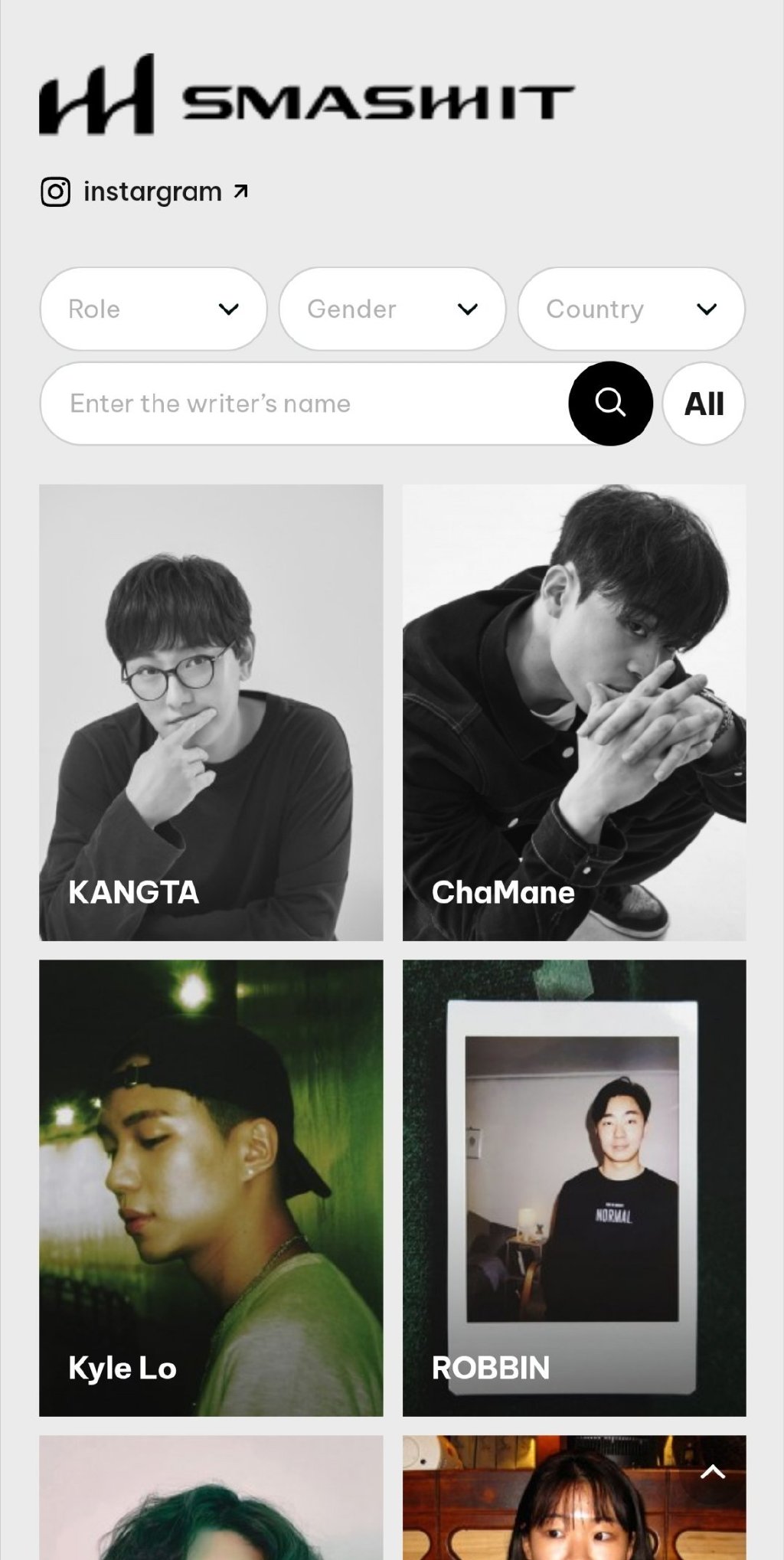
Task: View the Kyle Lo writer card
Action: click(x=211, y=1187)
